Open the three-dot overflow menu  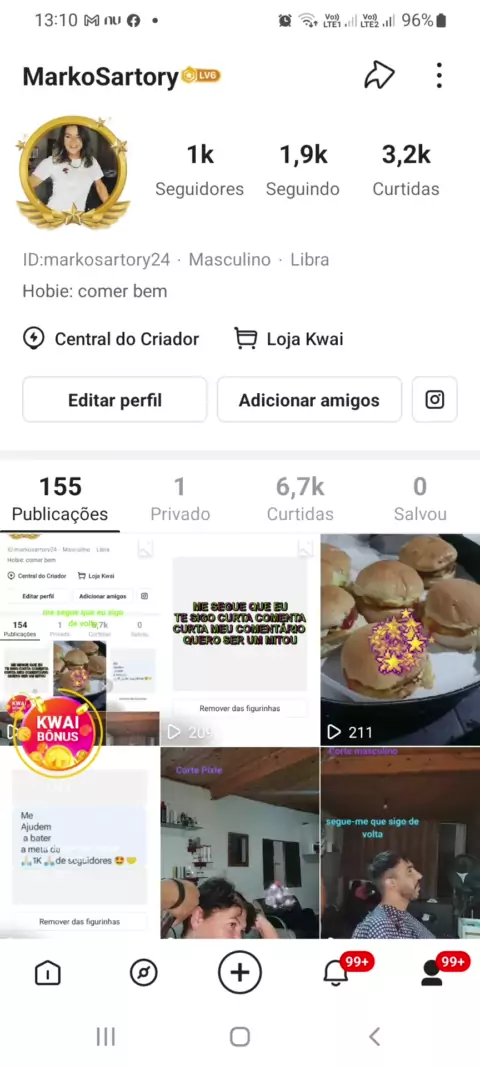tap(439, 75)
